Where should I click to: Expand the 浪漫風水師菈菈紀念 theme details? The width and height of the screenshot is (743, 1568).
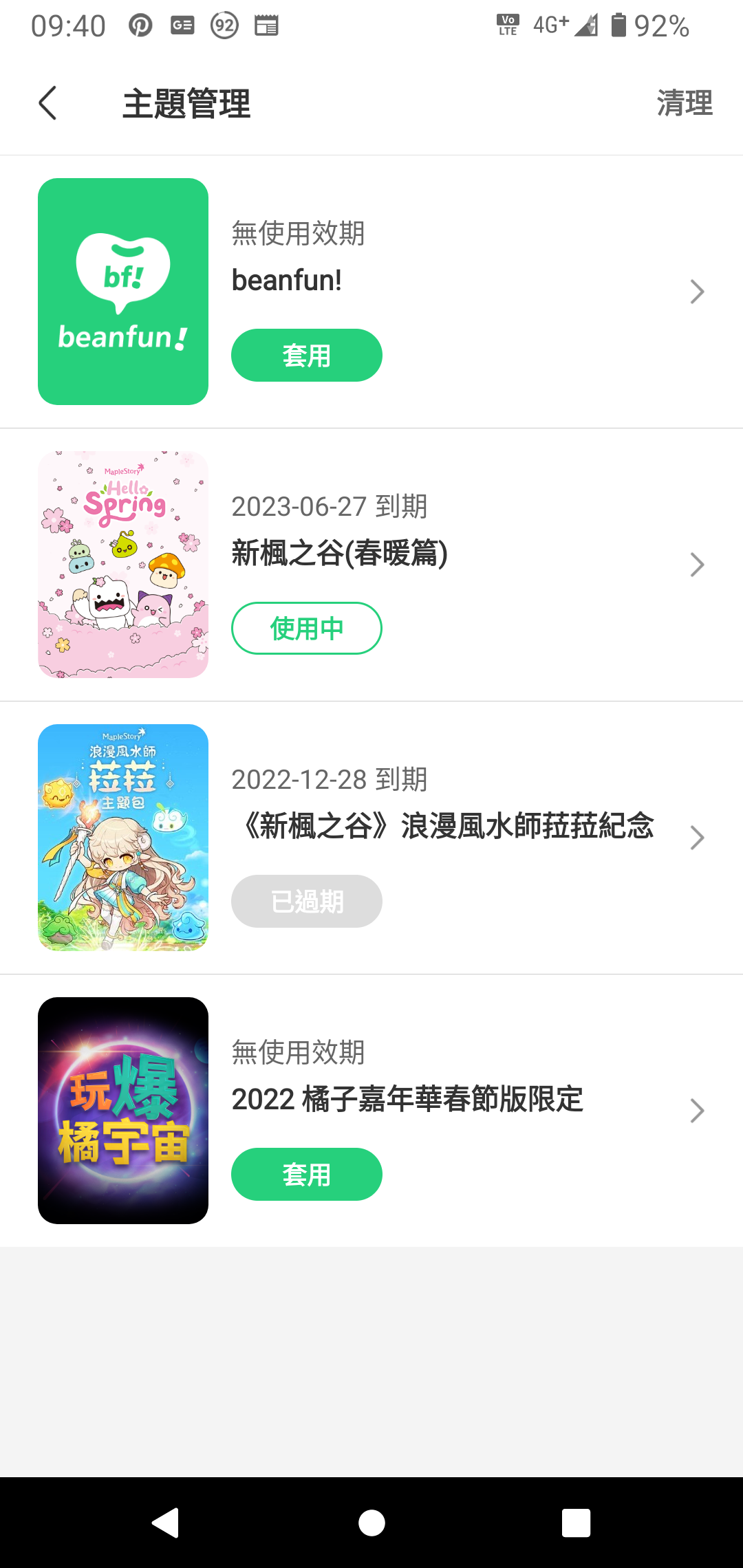(697, 837)
